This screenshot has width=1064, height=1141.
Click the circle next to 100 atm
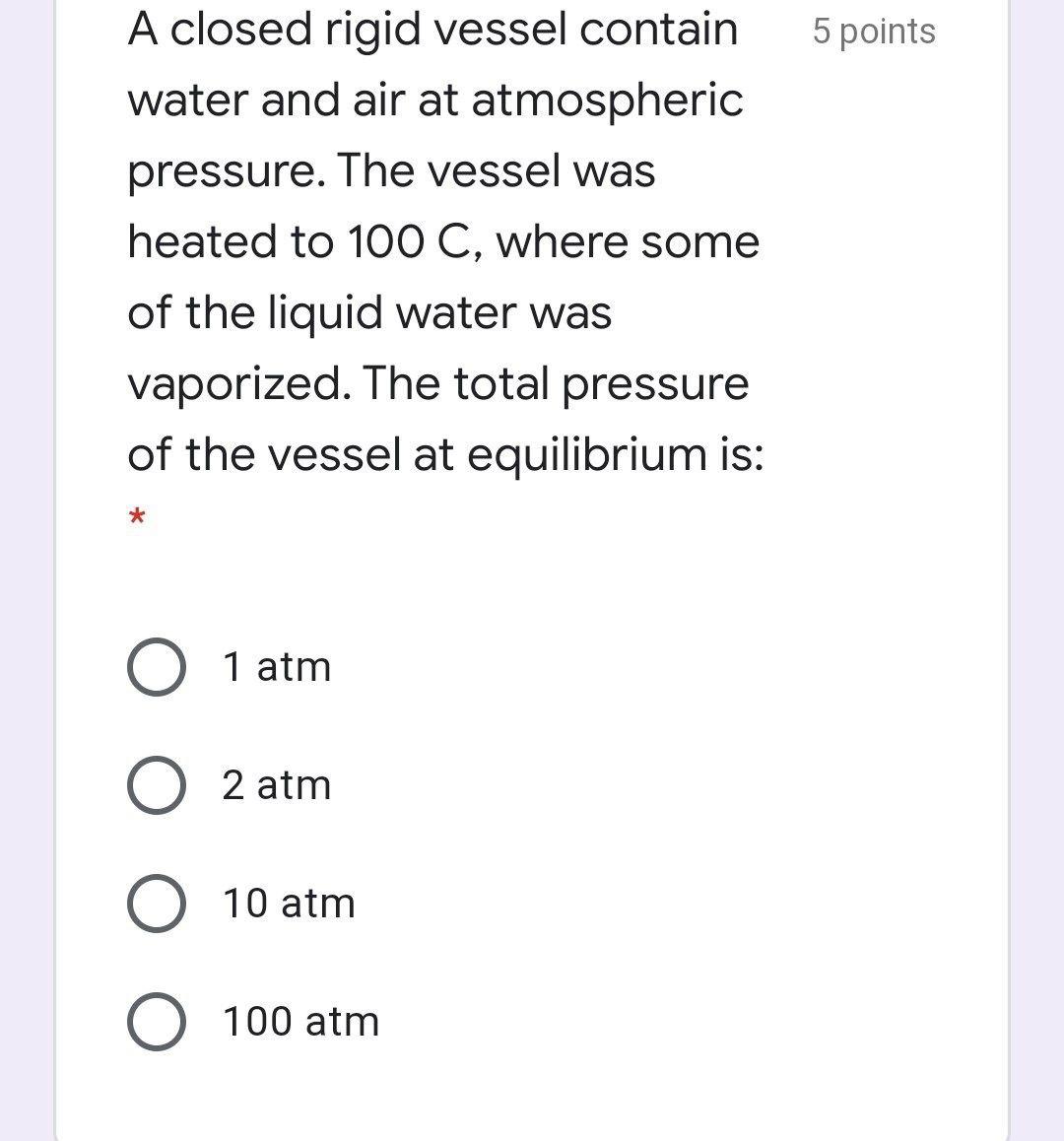(158, 1022)
